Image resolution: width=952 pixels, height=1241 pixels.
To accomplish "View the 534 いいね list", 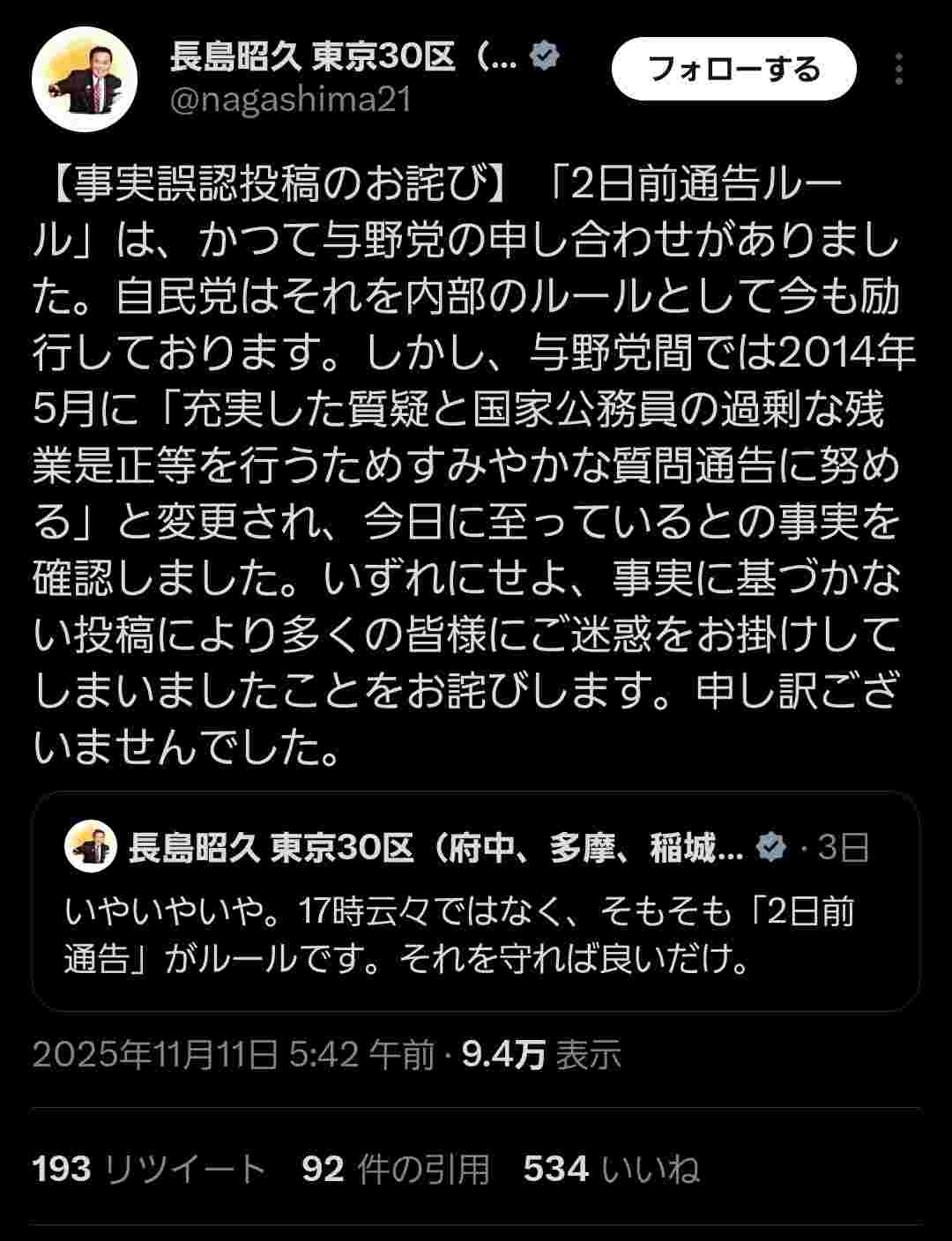I will [611, 1169].
